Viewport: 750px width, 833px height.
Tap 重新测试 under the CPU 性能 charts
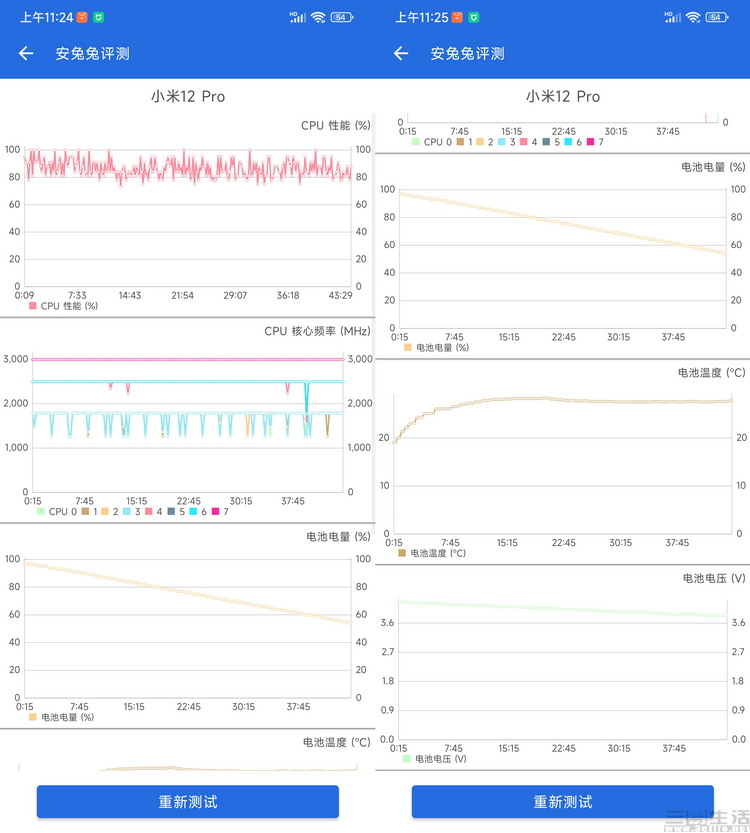188,802
